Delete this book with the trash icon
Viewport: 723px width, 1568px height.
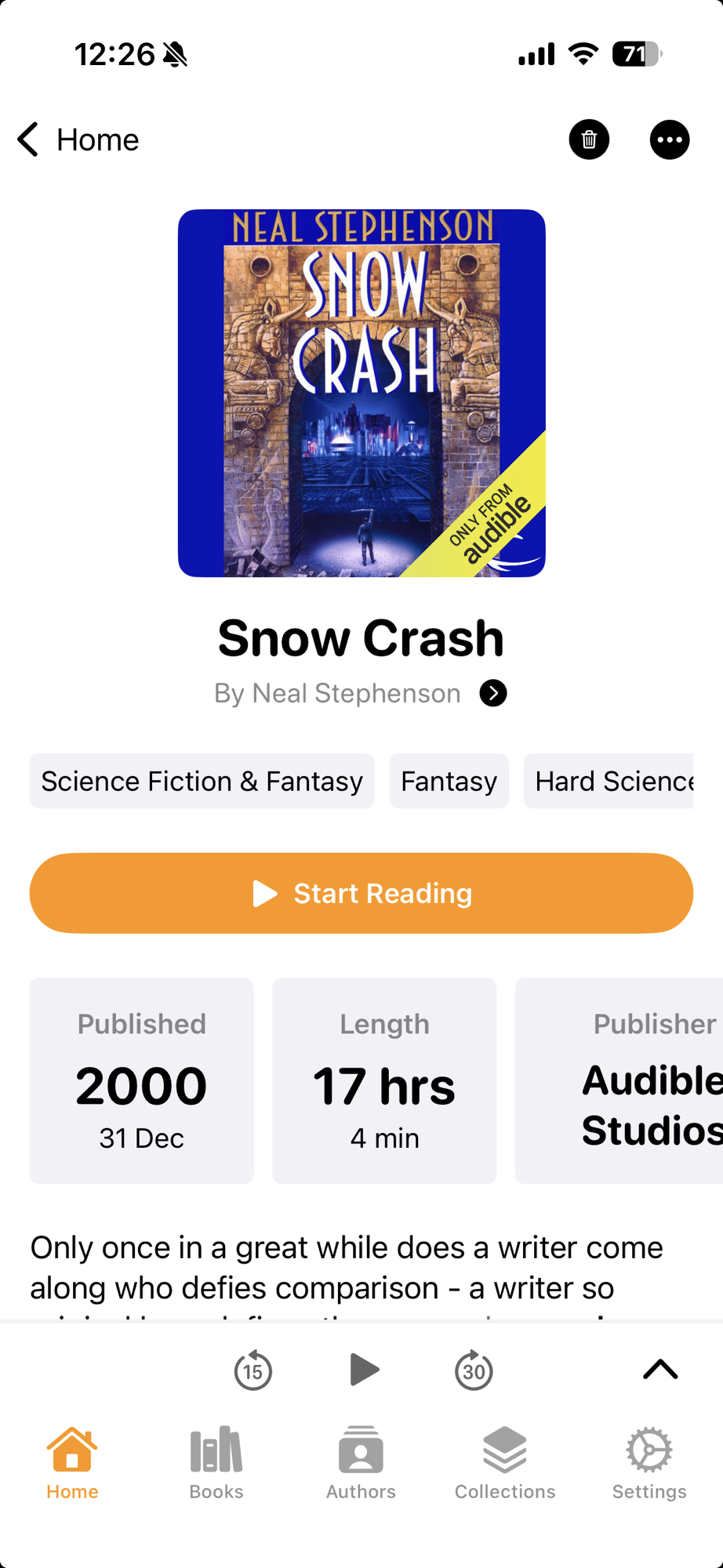click(589, 140)
